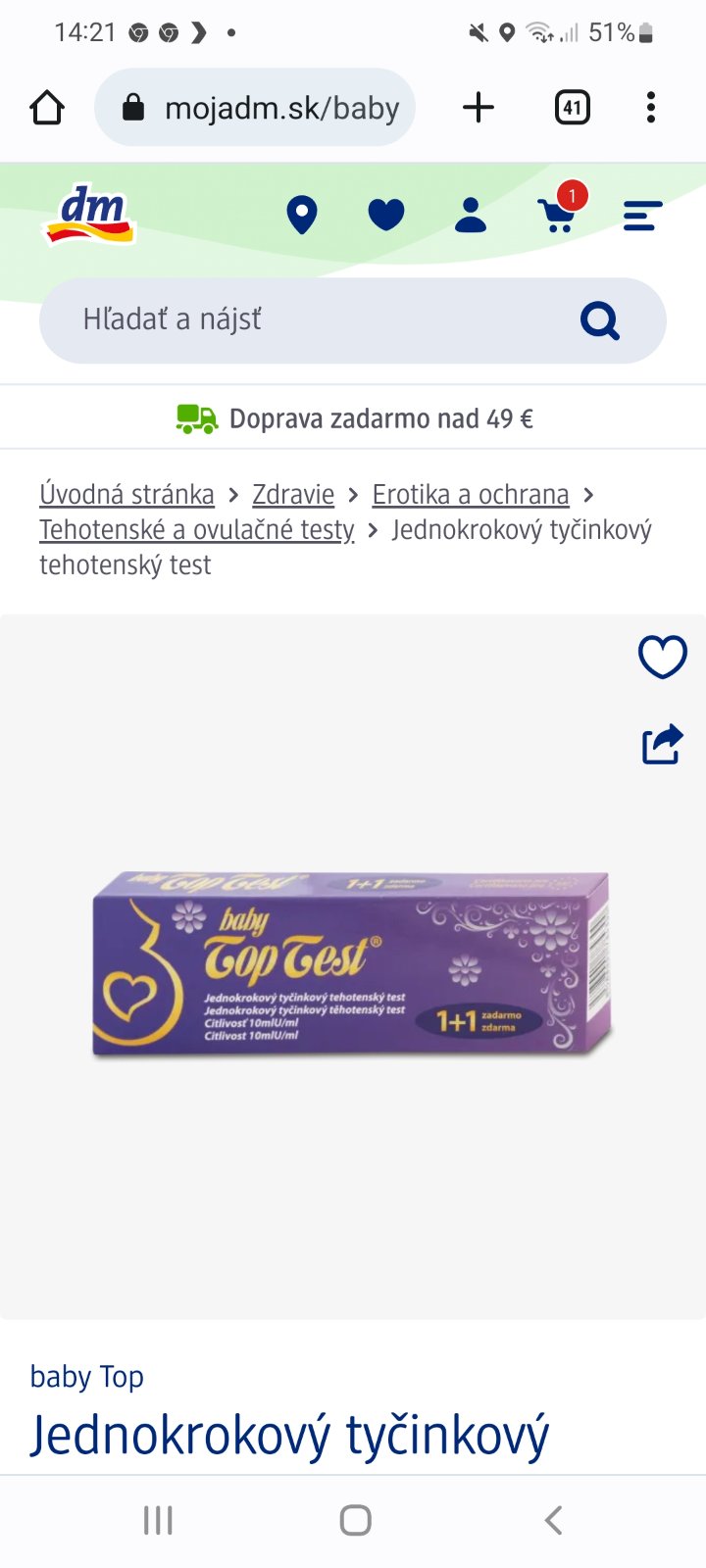This screenshot has width=706, height=1568.
Task: Add this product to favourites
Action: pyautogui.click(x=663, y=657)
